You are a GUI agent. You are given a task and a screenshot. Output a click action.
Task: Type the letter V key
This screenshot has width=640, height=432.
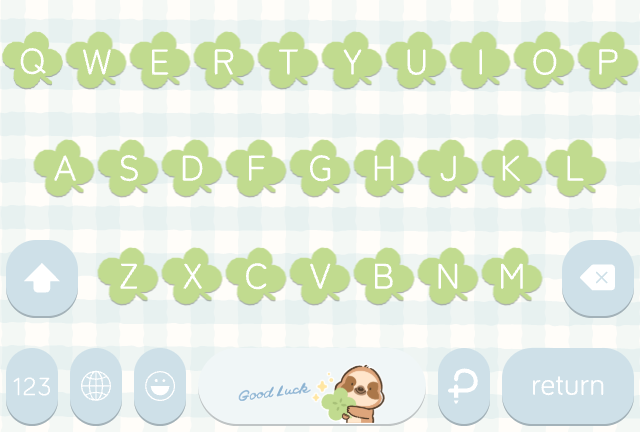(320, 276)
